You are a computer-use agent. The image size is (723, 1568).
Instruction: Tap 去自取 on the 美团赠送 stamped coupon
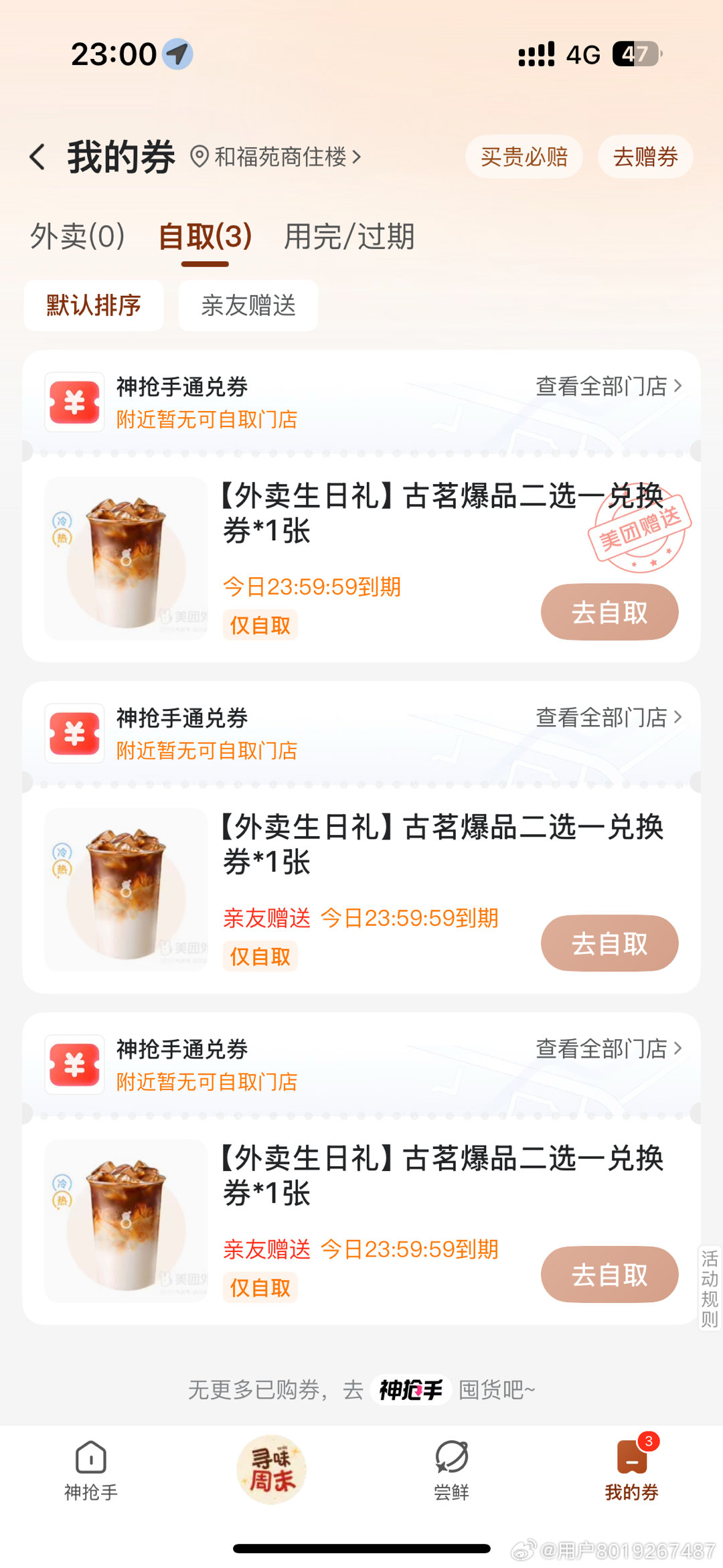[x=609, y=613]
